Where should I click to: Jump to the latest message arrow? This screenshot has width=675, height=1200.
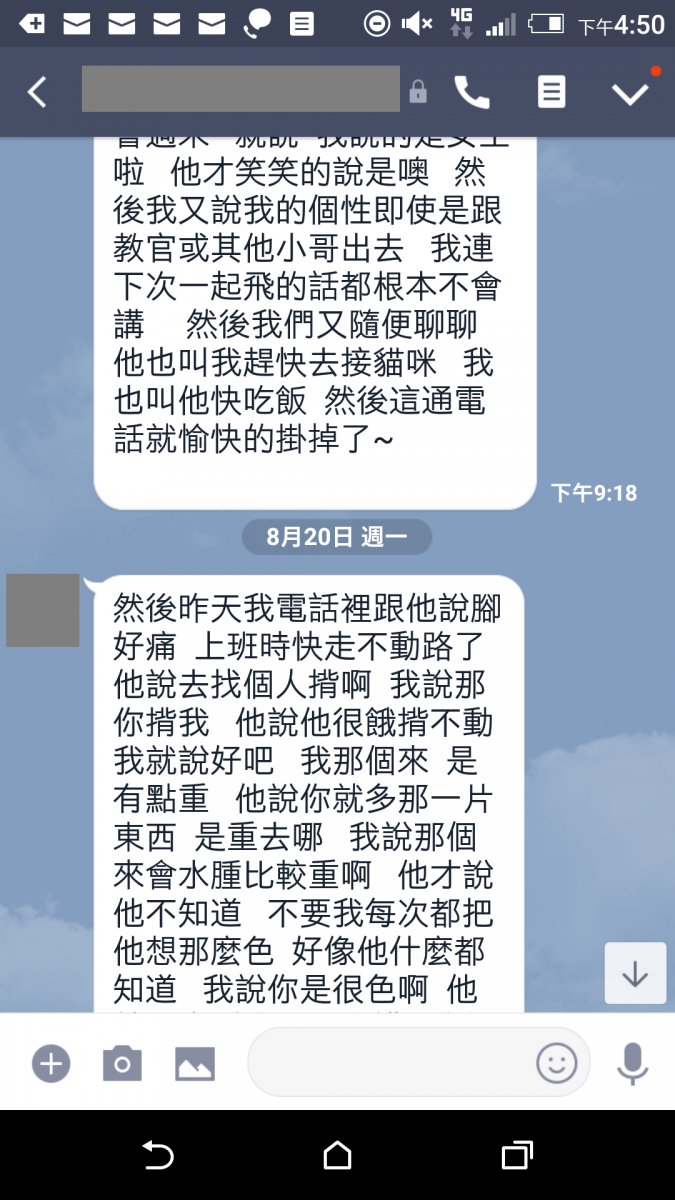click(x=635, y=973)
